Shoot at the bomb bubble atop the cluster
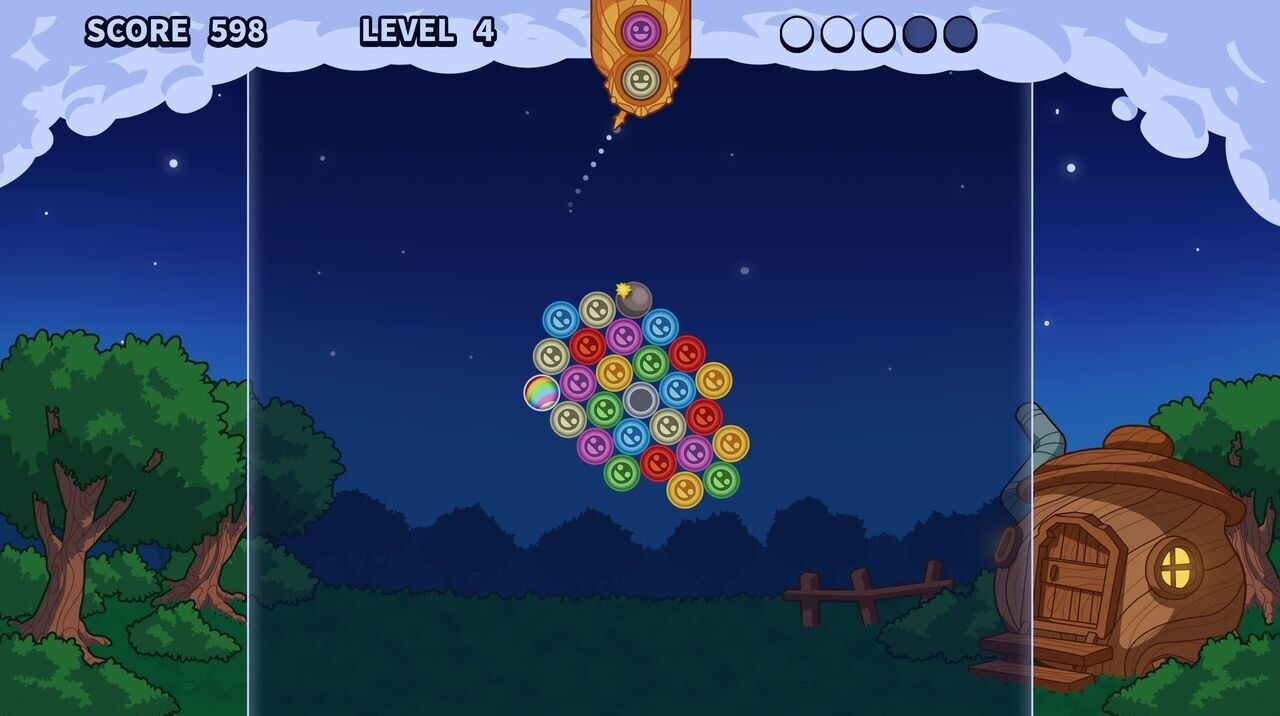Image resolution: width=1280 pixels, height=716 pixels. pos(634,300)
